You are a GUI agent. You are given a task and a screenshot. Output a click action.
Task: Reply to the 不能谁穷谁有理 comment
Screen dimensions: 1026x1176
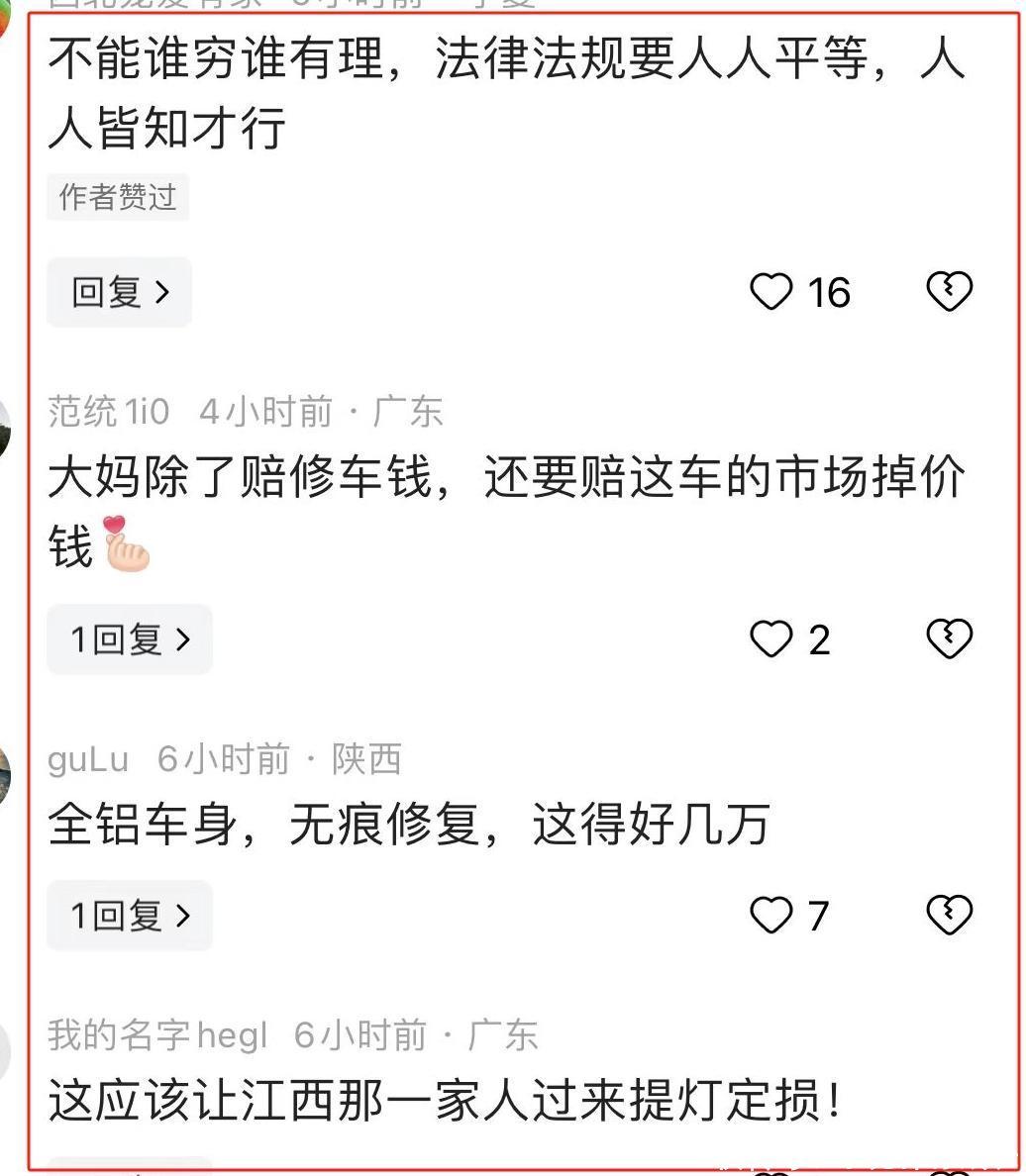[x=119, y=292]
